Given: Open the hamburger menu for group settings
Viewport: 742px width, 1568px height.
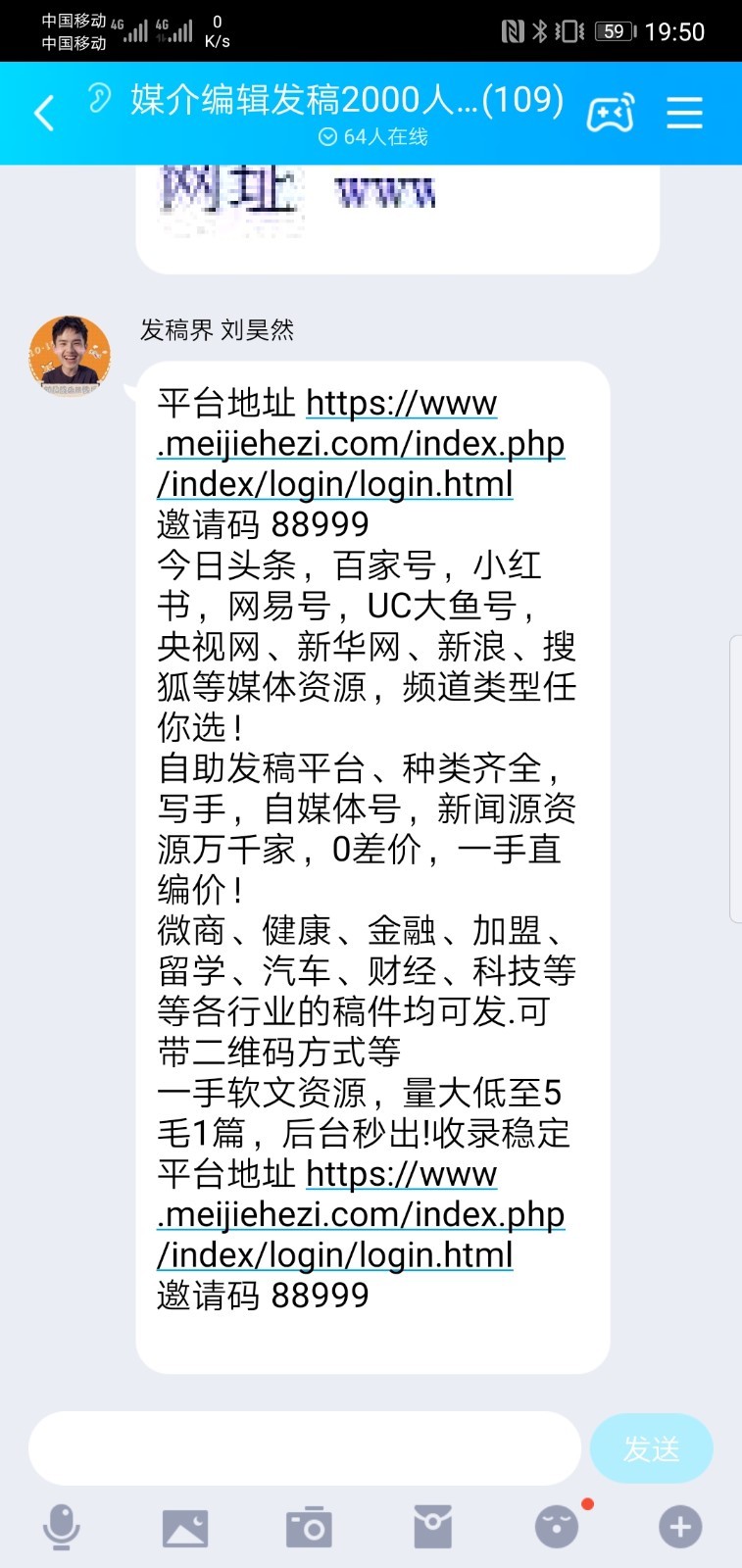Looking at the screenshot, I should coord(684,113).
